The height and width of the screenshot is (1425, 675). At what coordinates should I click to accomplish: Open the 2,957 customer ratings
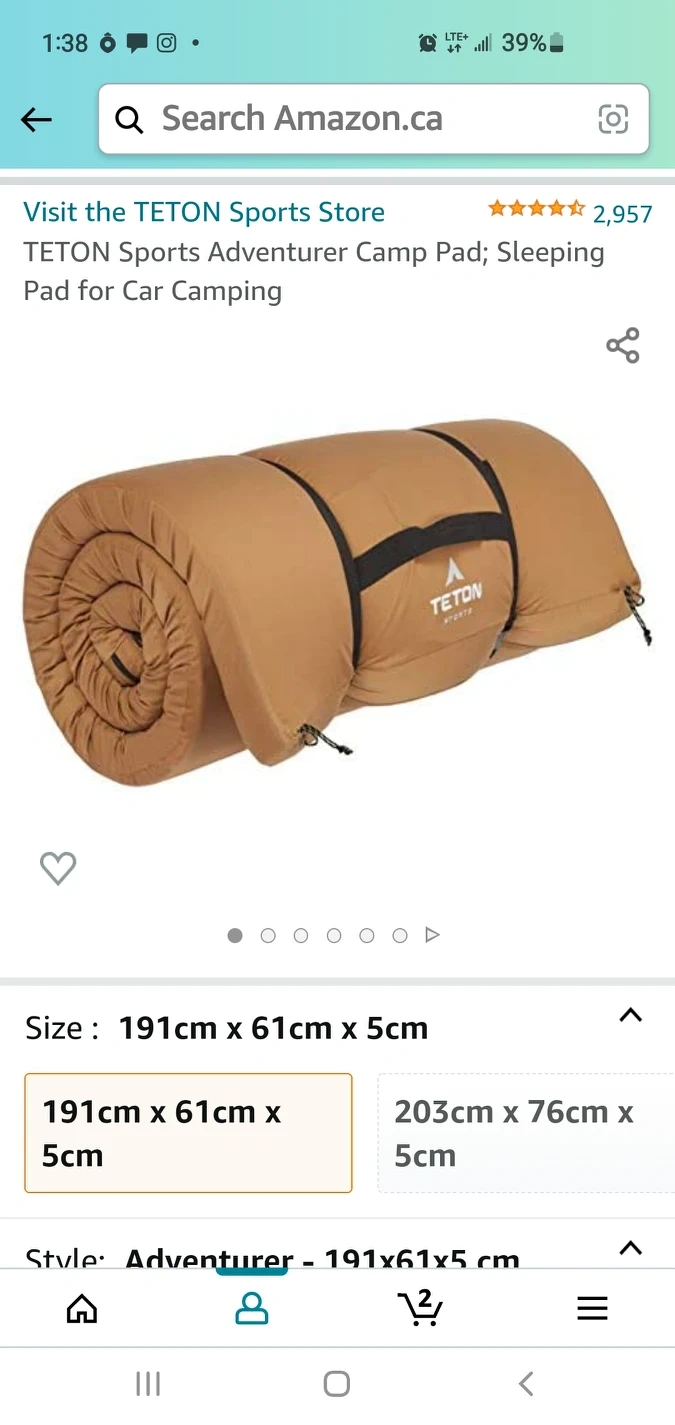[621, 213]
